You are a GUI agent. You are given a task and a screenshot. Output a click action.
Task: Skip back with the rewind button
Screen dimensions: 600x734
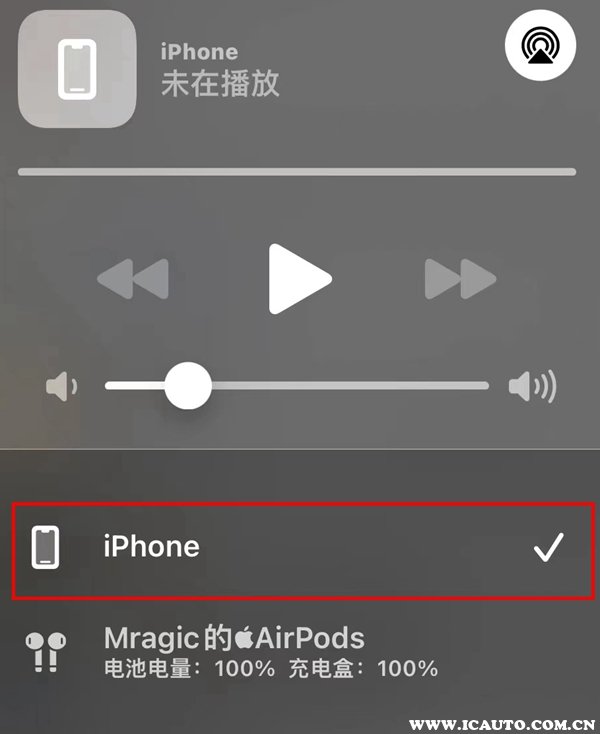(x=133, y=277)
